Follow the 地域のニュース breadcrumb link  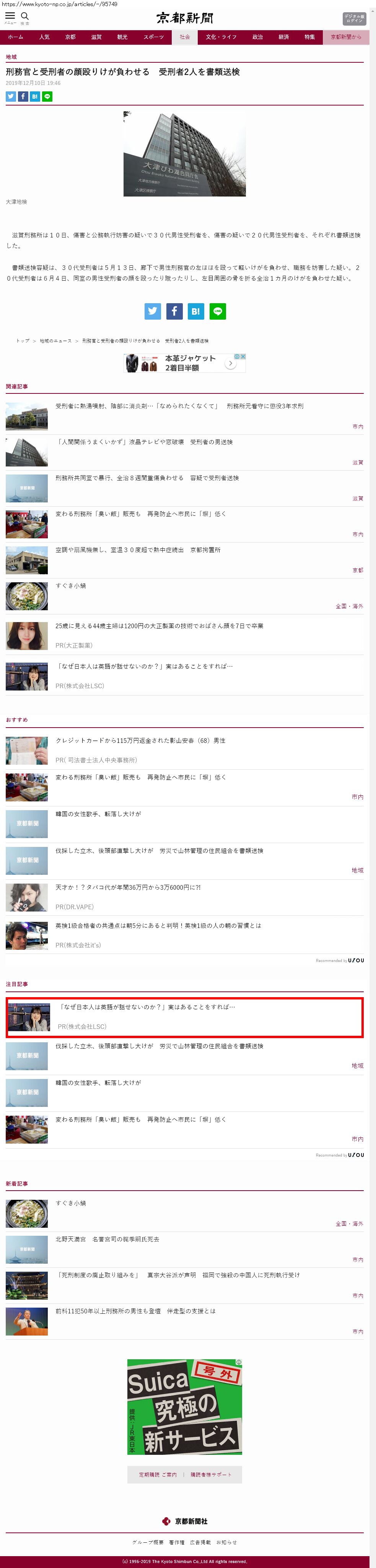(55, 341)
